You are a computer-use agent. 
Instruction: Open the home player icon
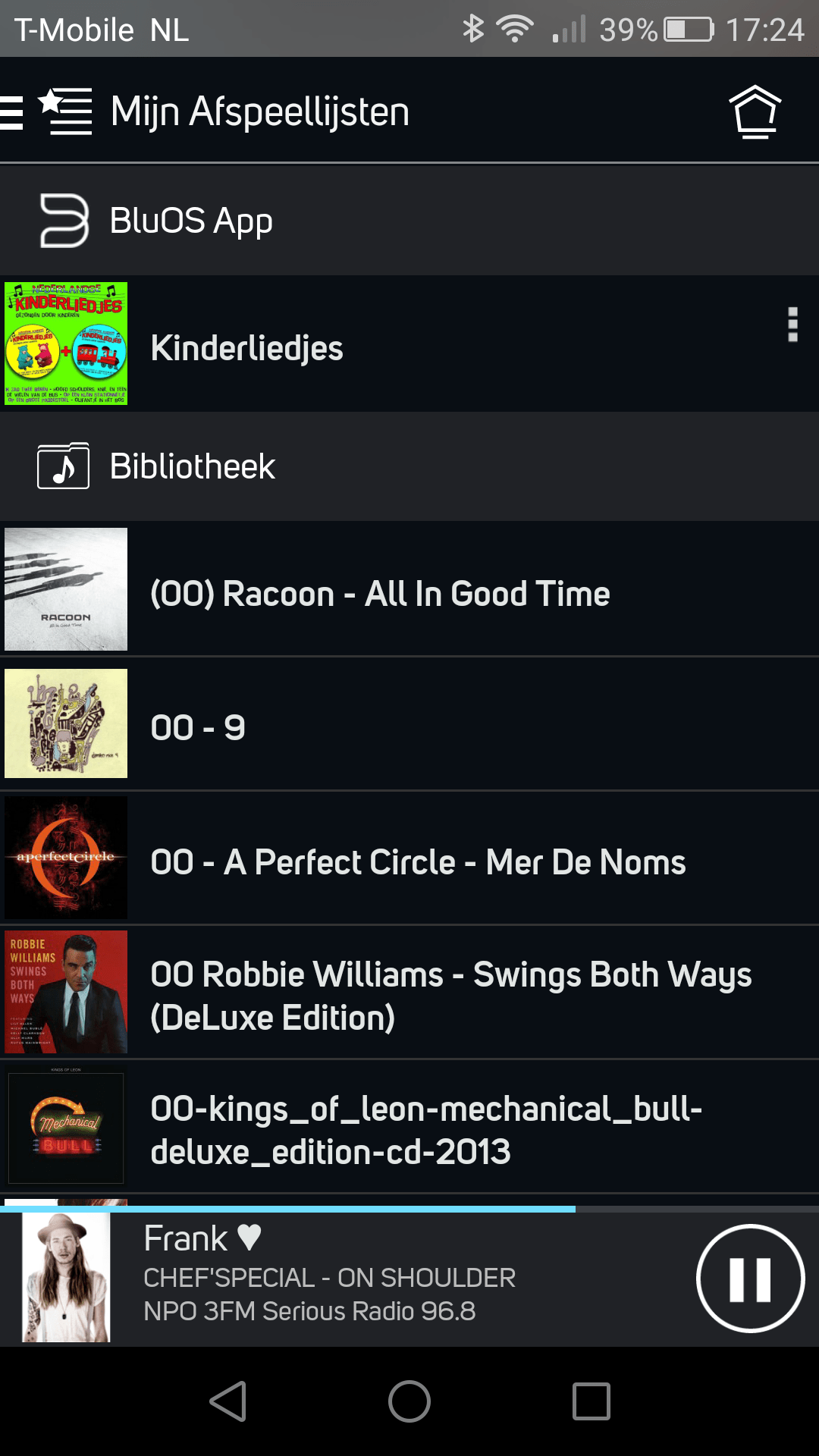click(755, 112)
